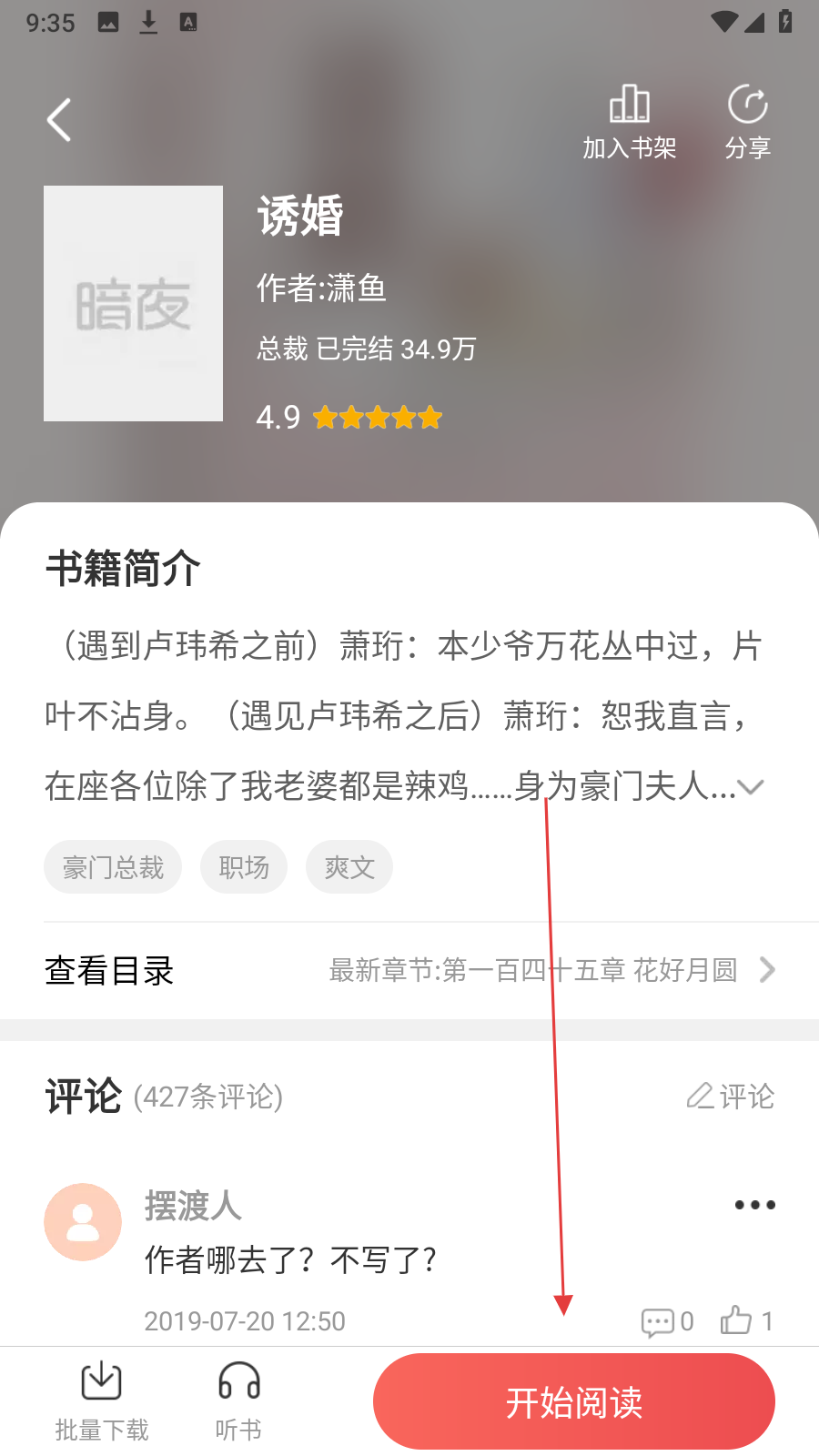819x1456 pixels.
Task: Select the 豪门总裁 tag chip
Action: click(113, 867)
